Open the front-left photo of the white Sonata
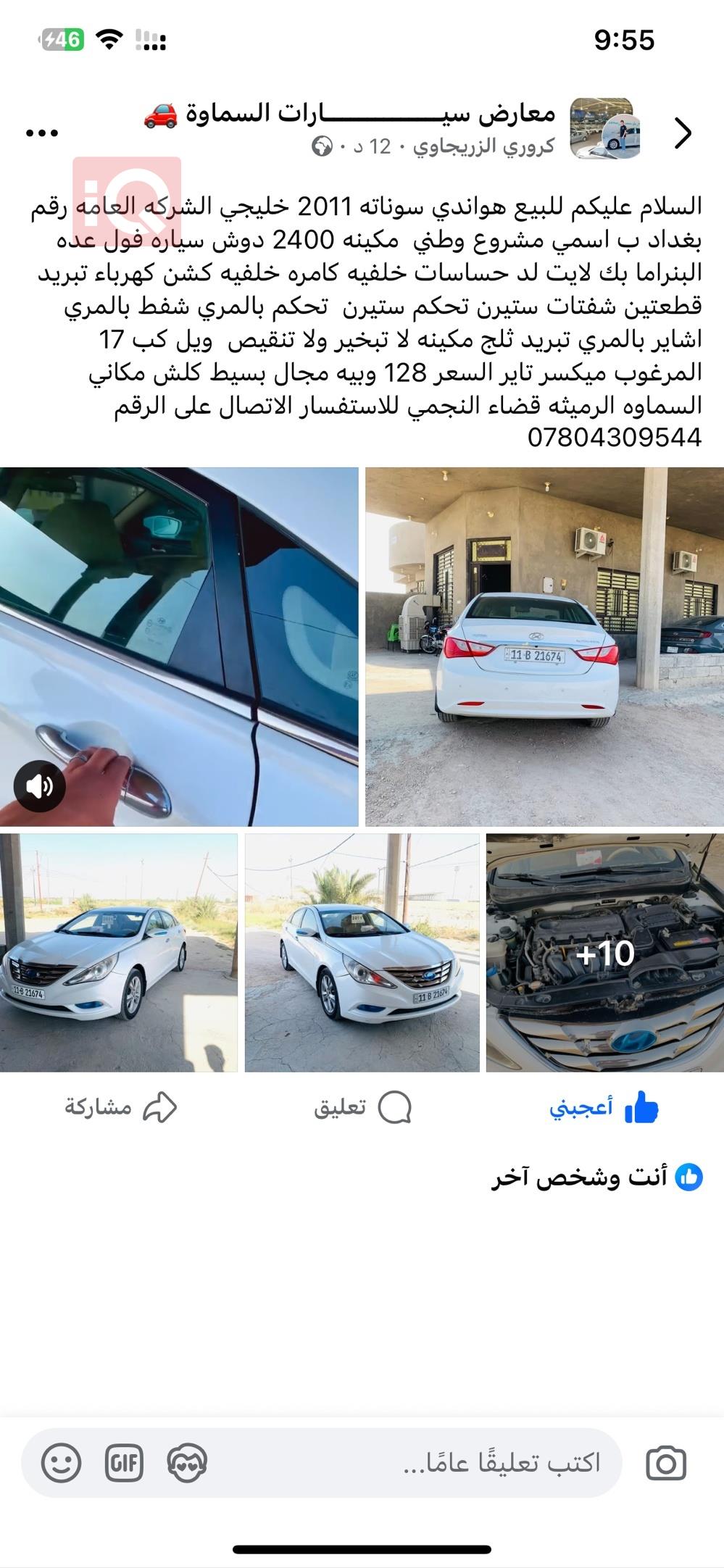The width and height of the screenshot is (724, 1568). (x=118, y=952)
